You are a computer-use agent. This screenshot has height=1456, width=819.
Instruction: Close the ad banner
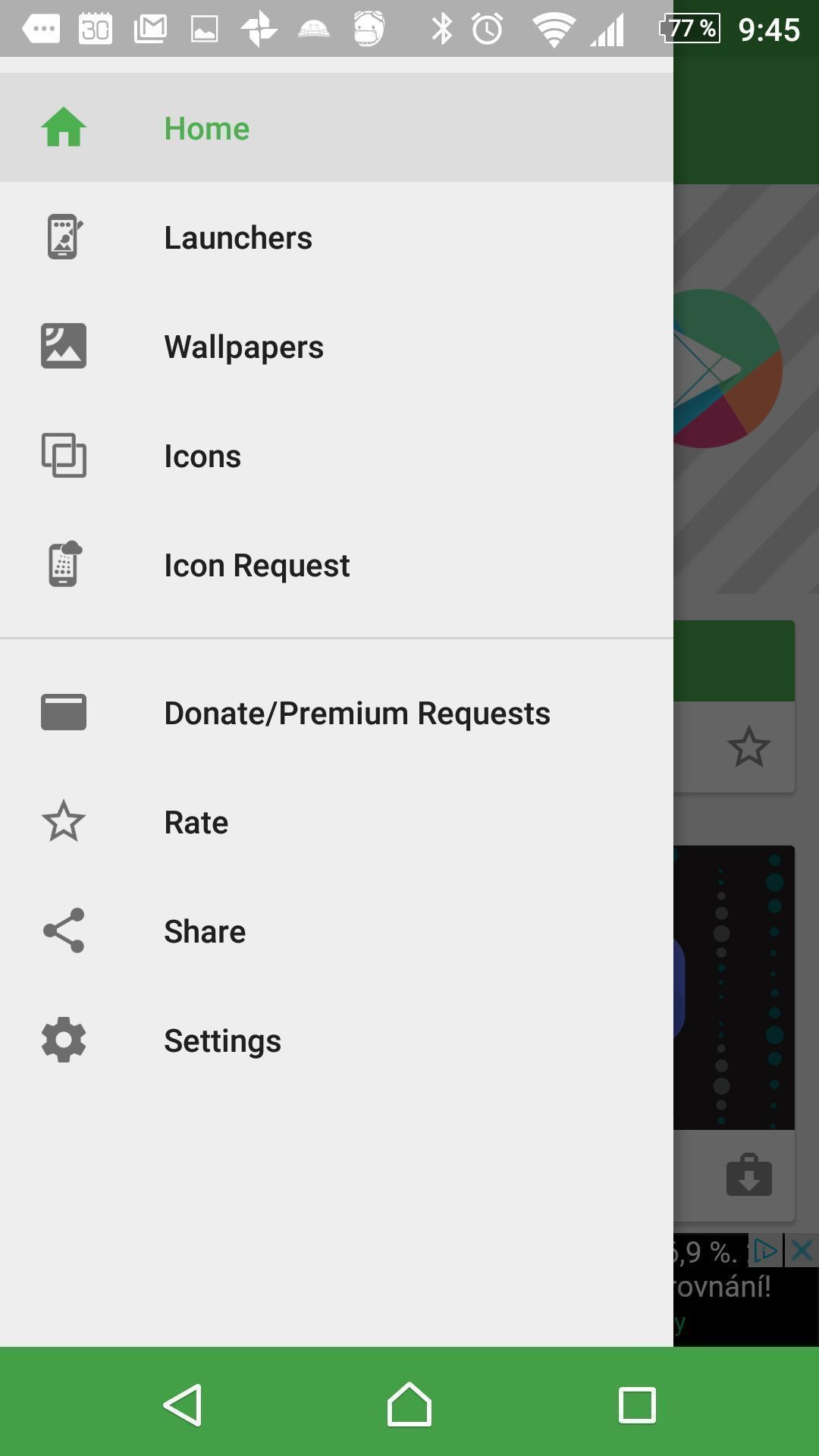(802, 1250)
